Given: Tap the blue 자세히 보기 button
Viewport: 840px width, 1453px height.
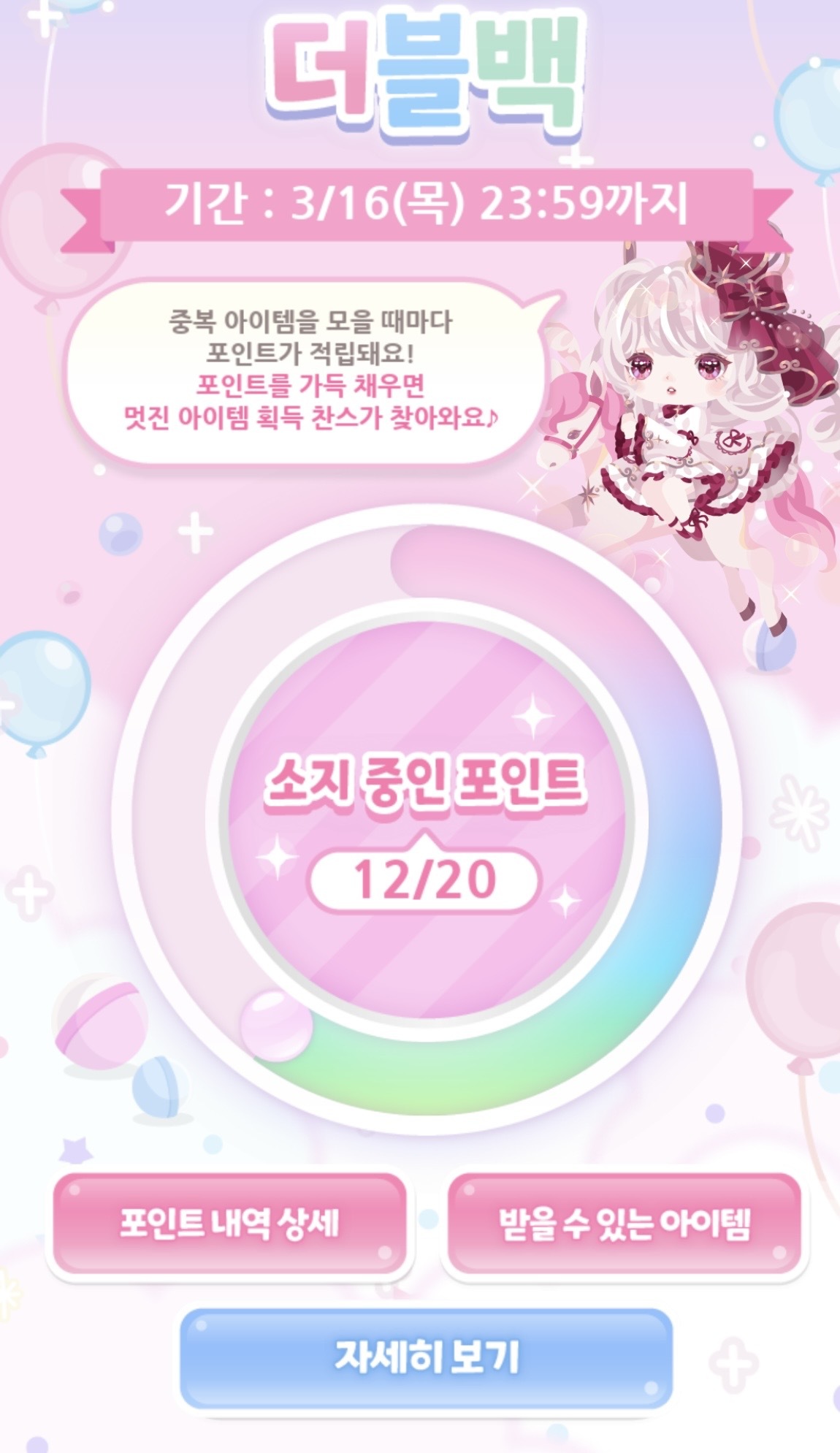Looking at the screenshot, I should [x=426, y=1357].
